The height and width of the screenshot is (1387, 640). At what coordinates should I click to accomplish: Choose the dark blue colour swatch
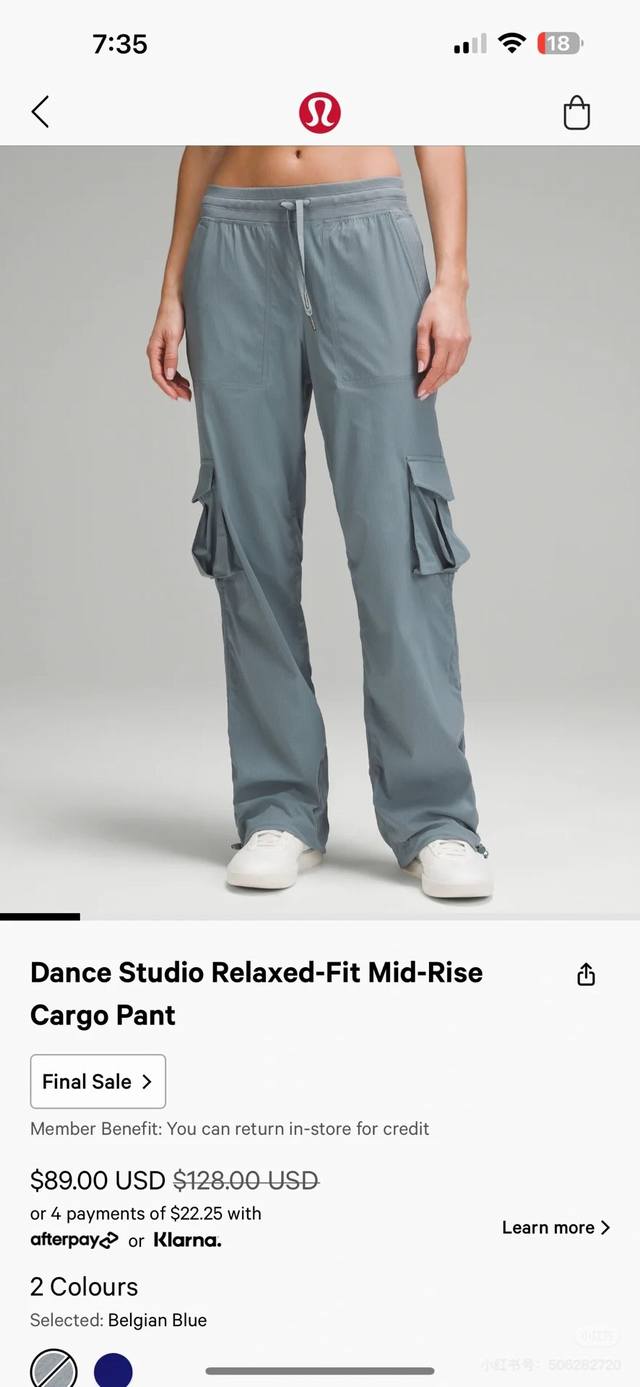pyautogui.click(x=113, y=1371)
